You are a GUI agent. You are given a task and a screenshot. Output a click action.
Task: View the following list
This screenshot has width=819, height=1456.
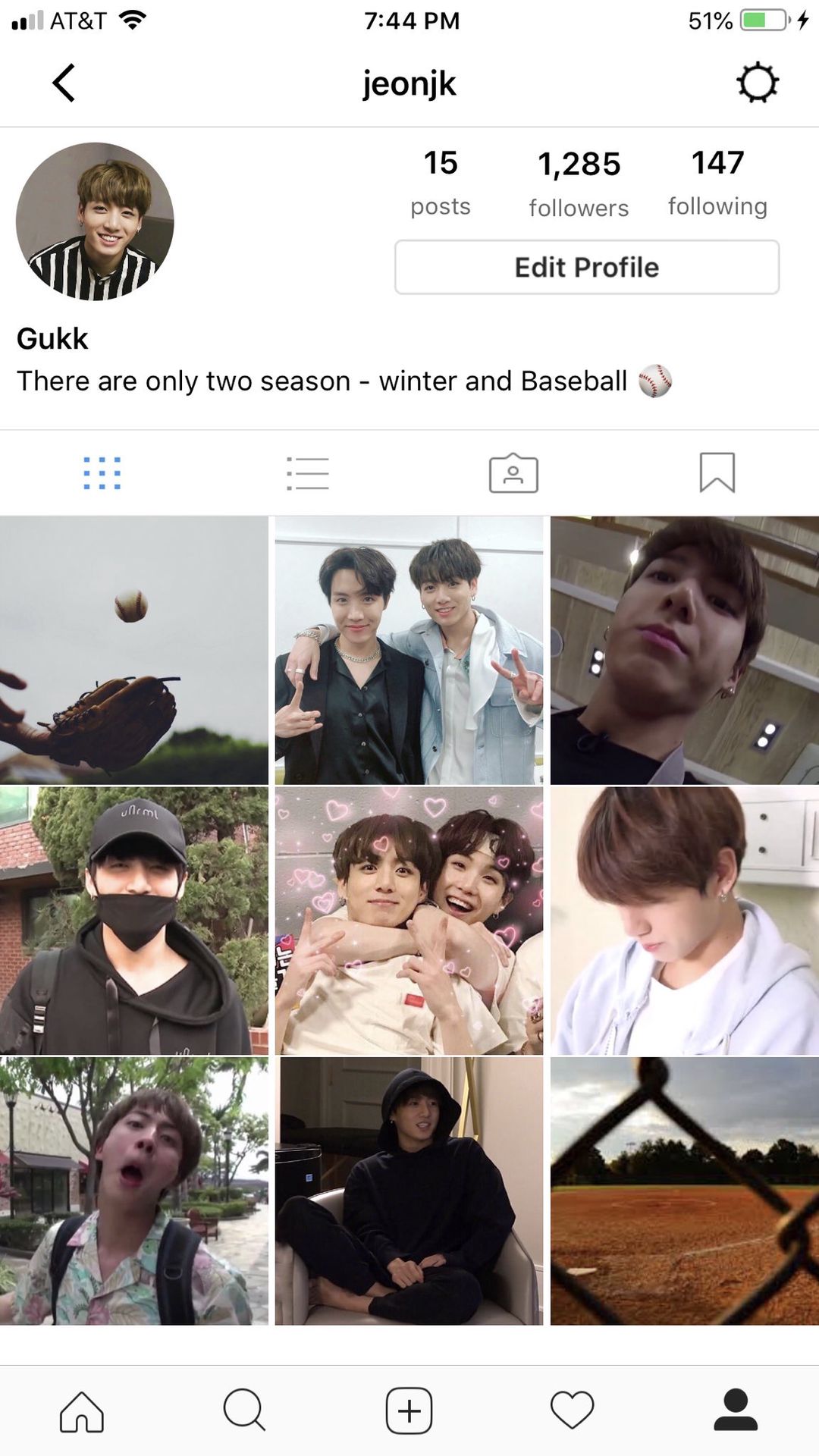pyautogui.click(x=717, y=182)
